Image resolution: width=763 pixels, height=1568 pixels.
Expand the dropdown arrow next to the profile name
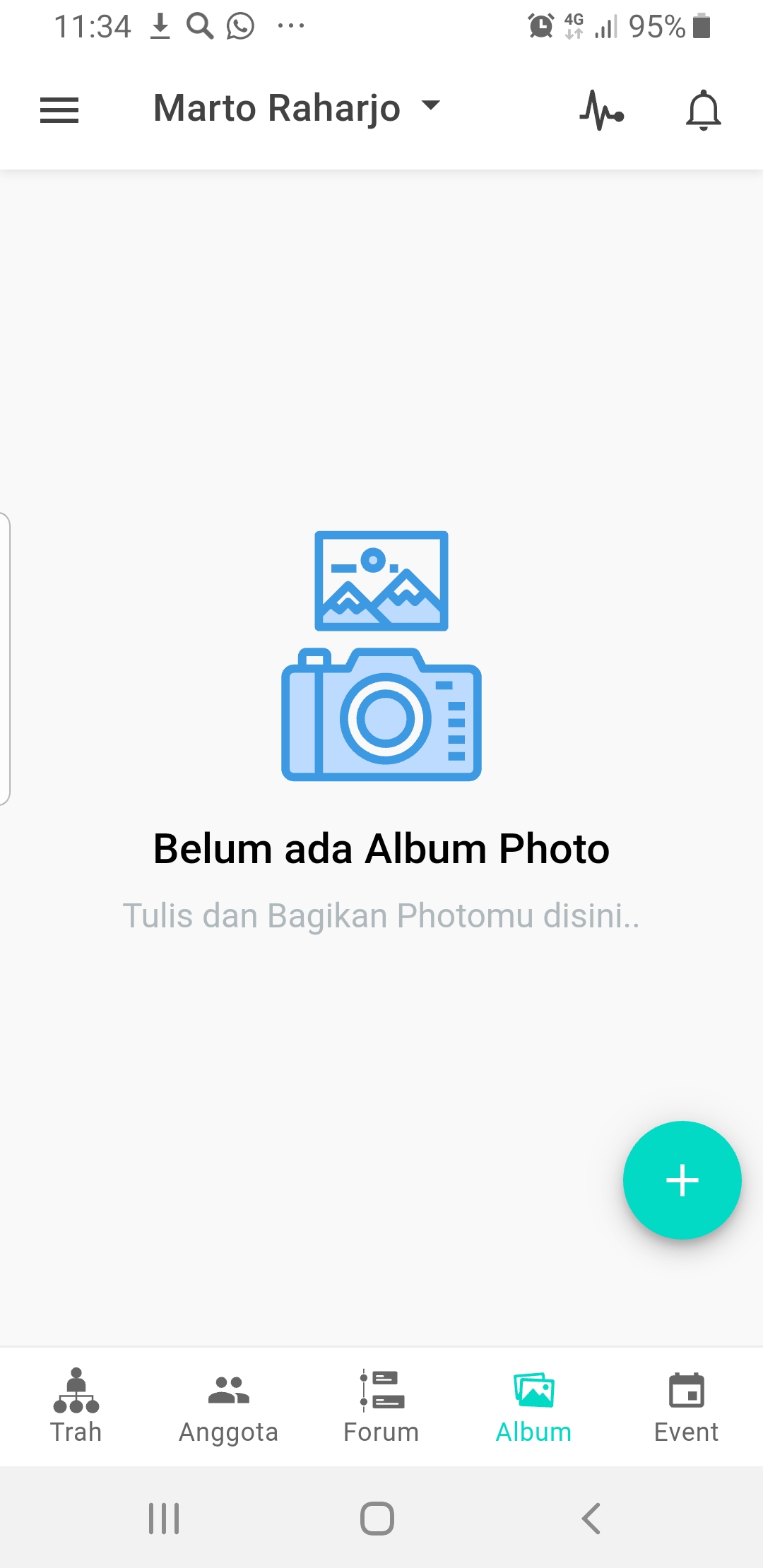click(x=431, y=107)
